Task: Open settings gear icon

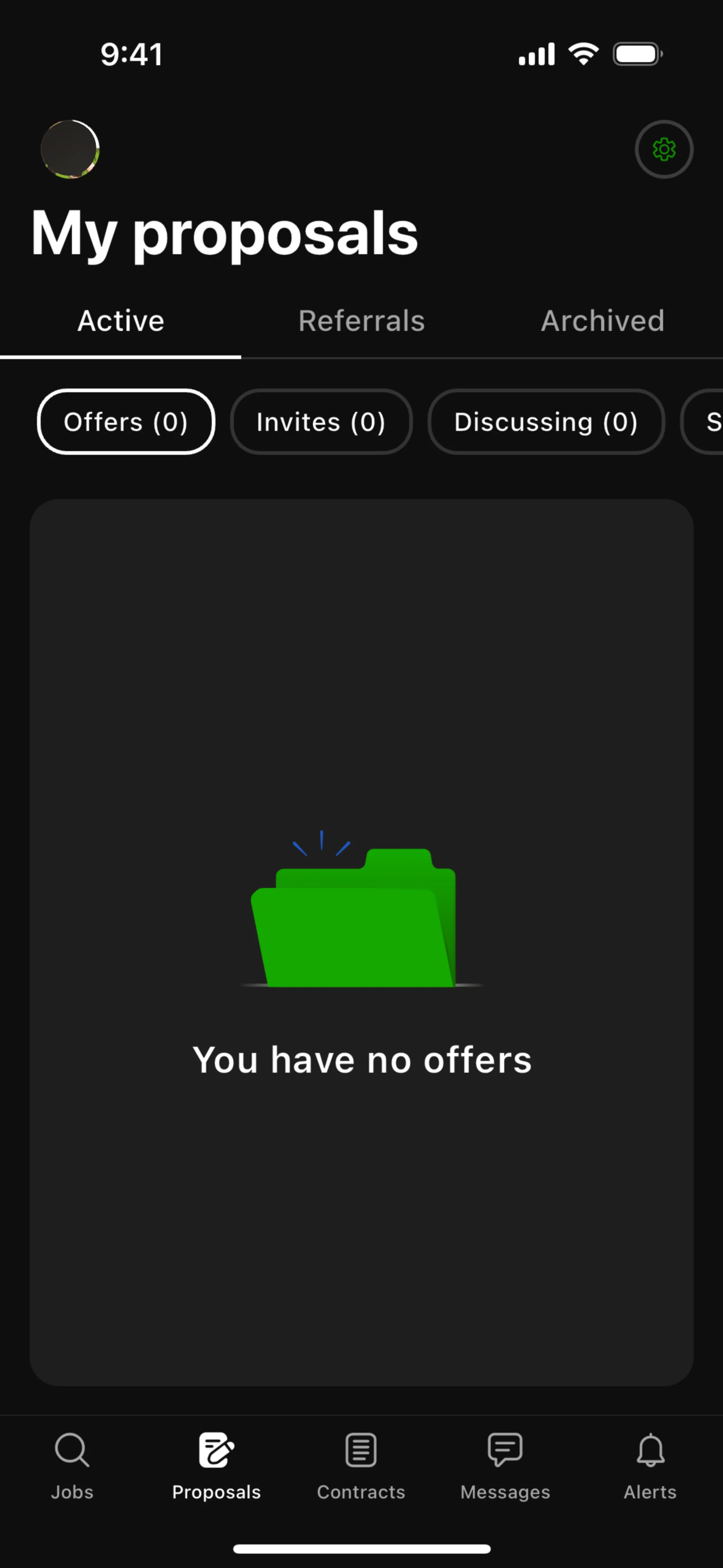Action: [664, 149]
